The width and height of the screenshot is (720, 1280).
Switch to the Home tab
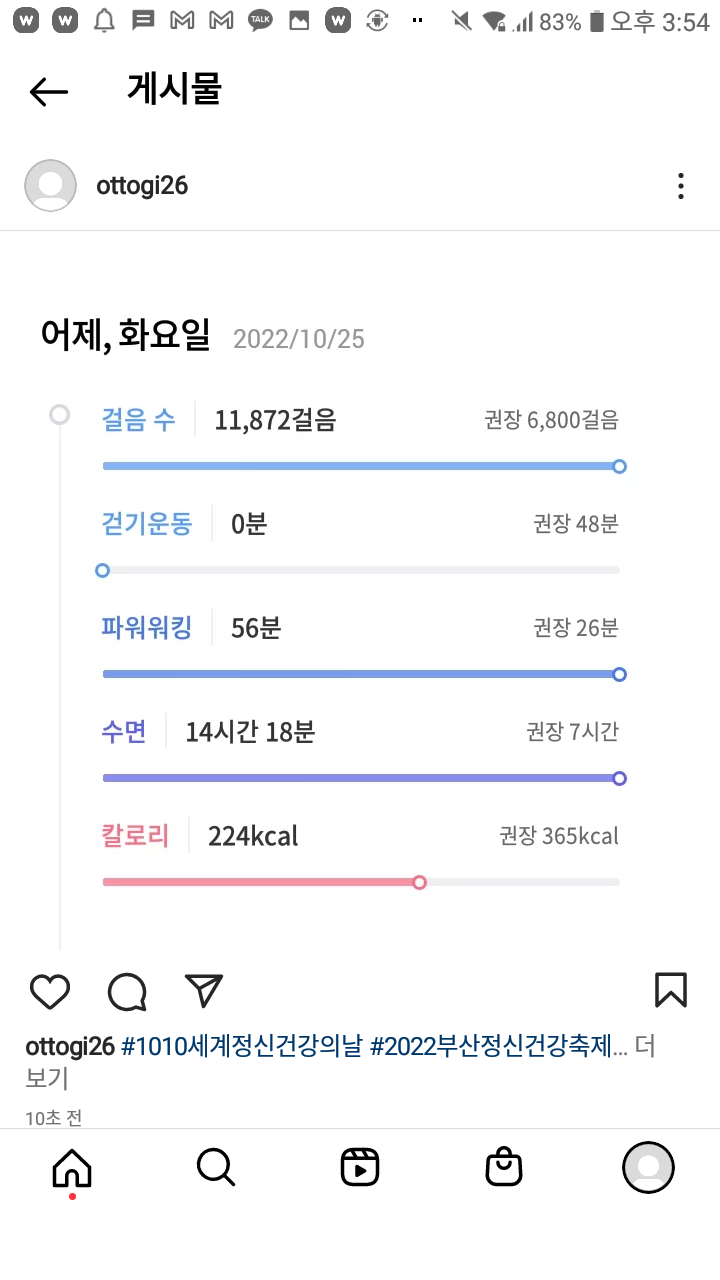(x=72, y=1167)
